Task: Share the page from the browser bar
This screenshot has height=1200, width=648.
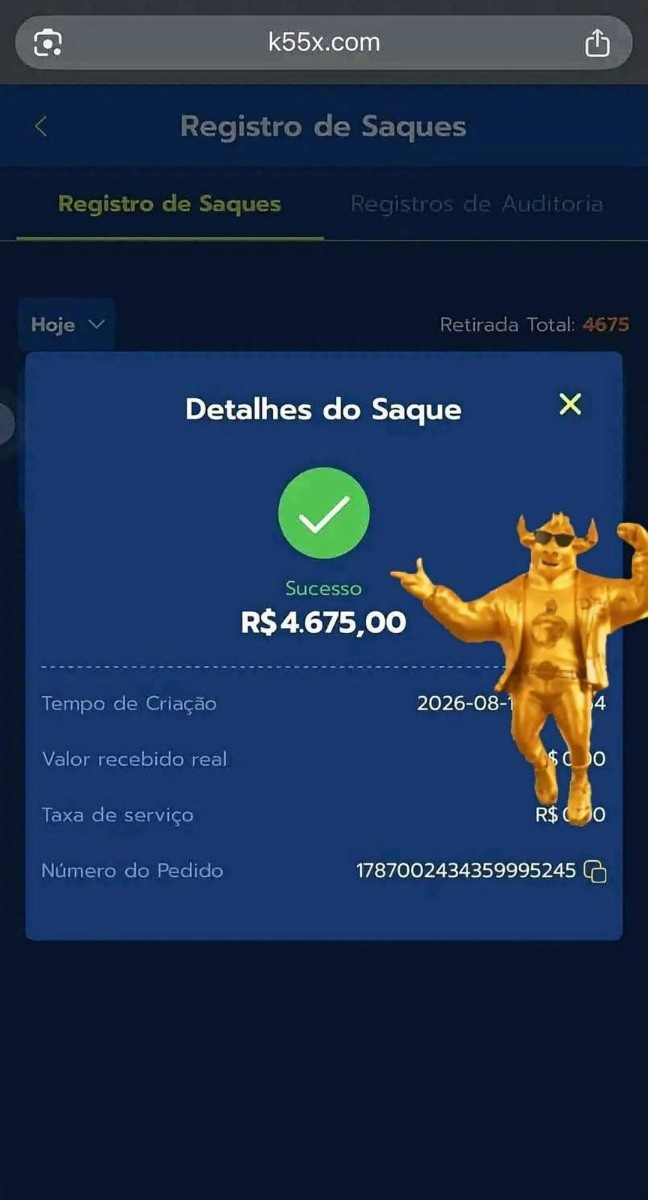Action: (x=597, y=43)
